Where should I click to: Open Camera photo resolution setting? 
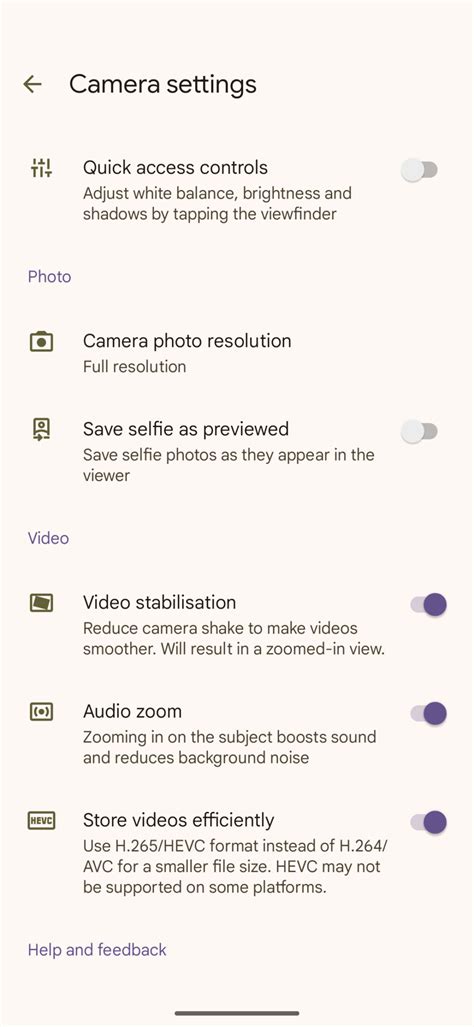click(237, 352)
